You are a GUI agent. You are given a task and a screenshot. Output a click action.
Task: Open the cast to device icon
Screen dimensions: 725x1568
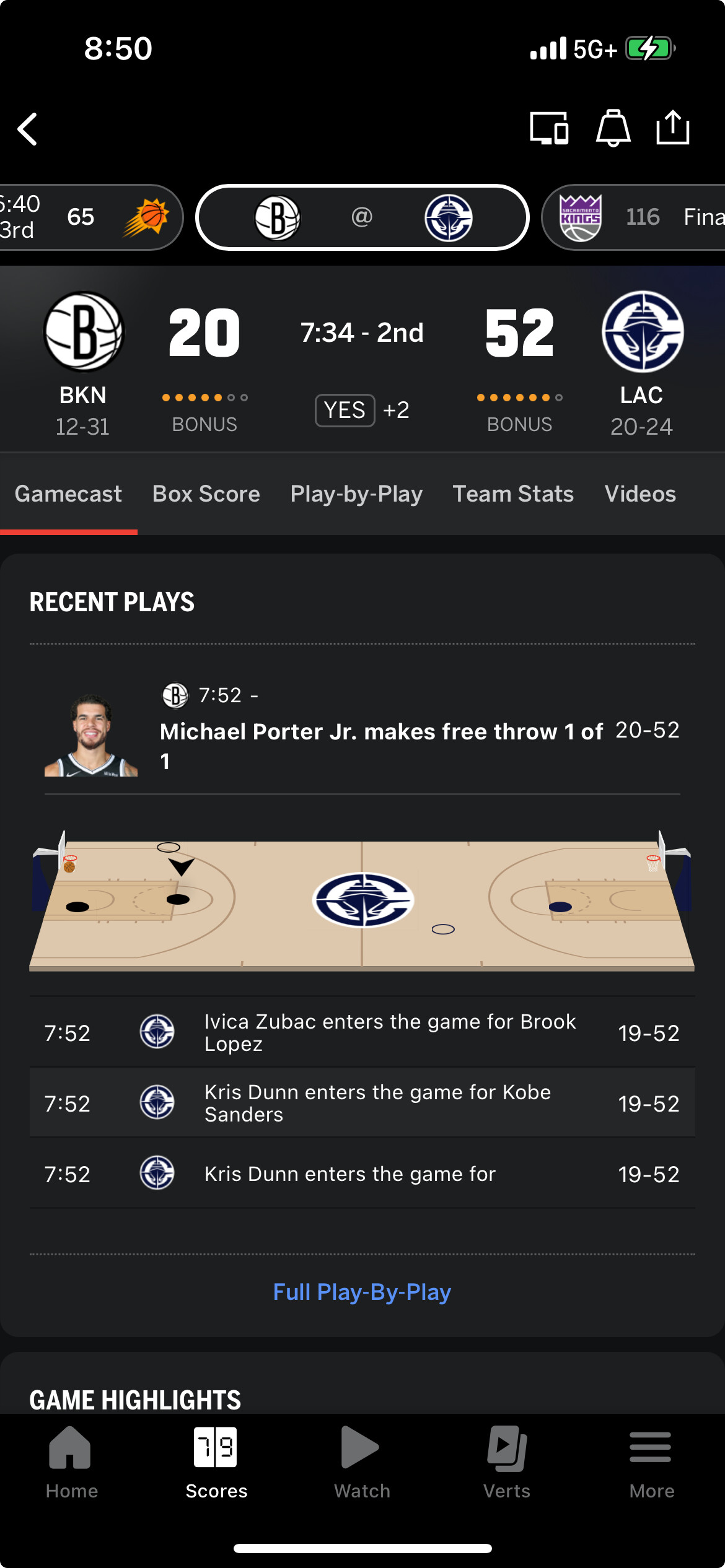pos(549,128)
